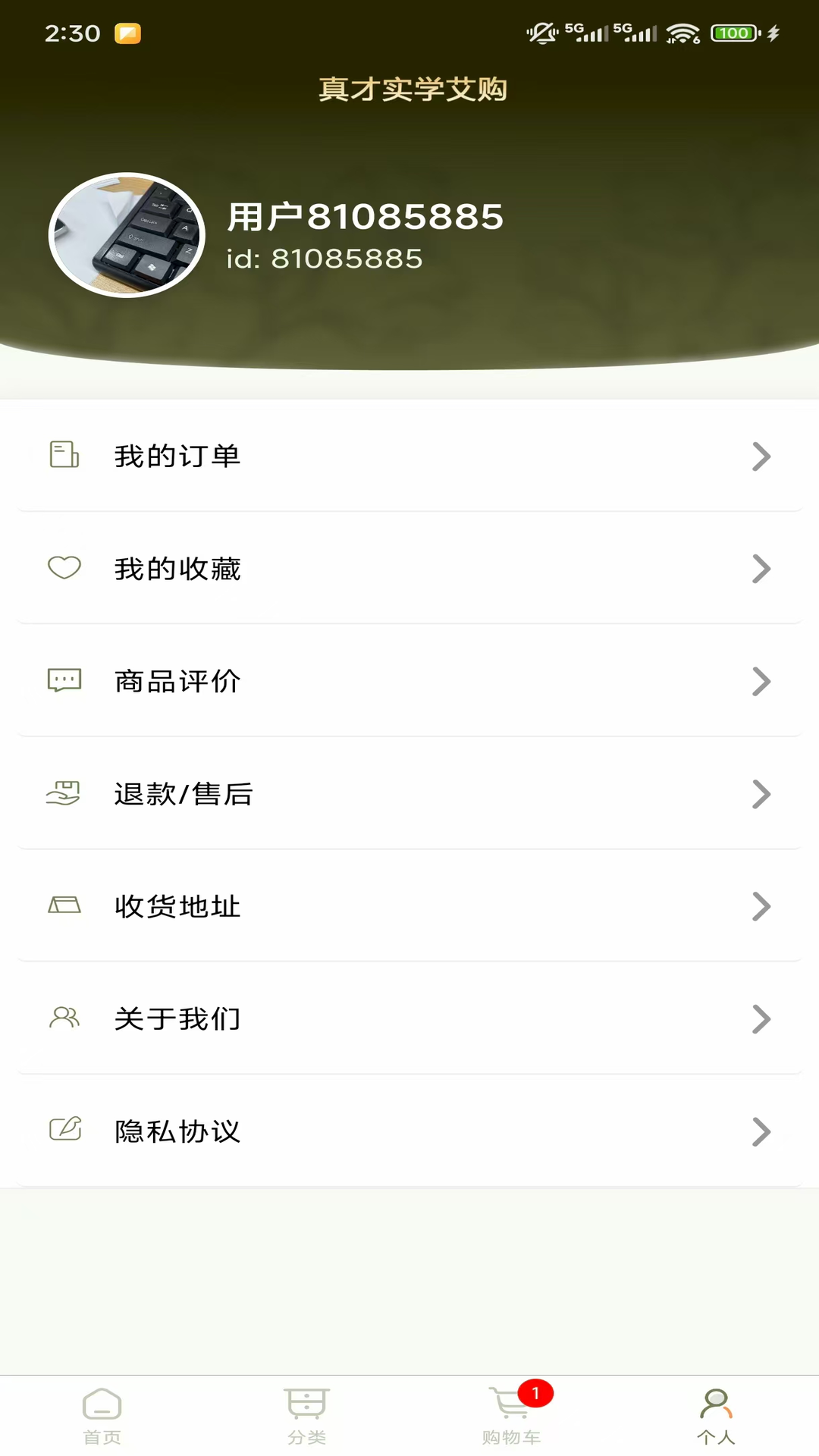
Task: Tap the user profile avatar
Action: click(x=127, y=235)
